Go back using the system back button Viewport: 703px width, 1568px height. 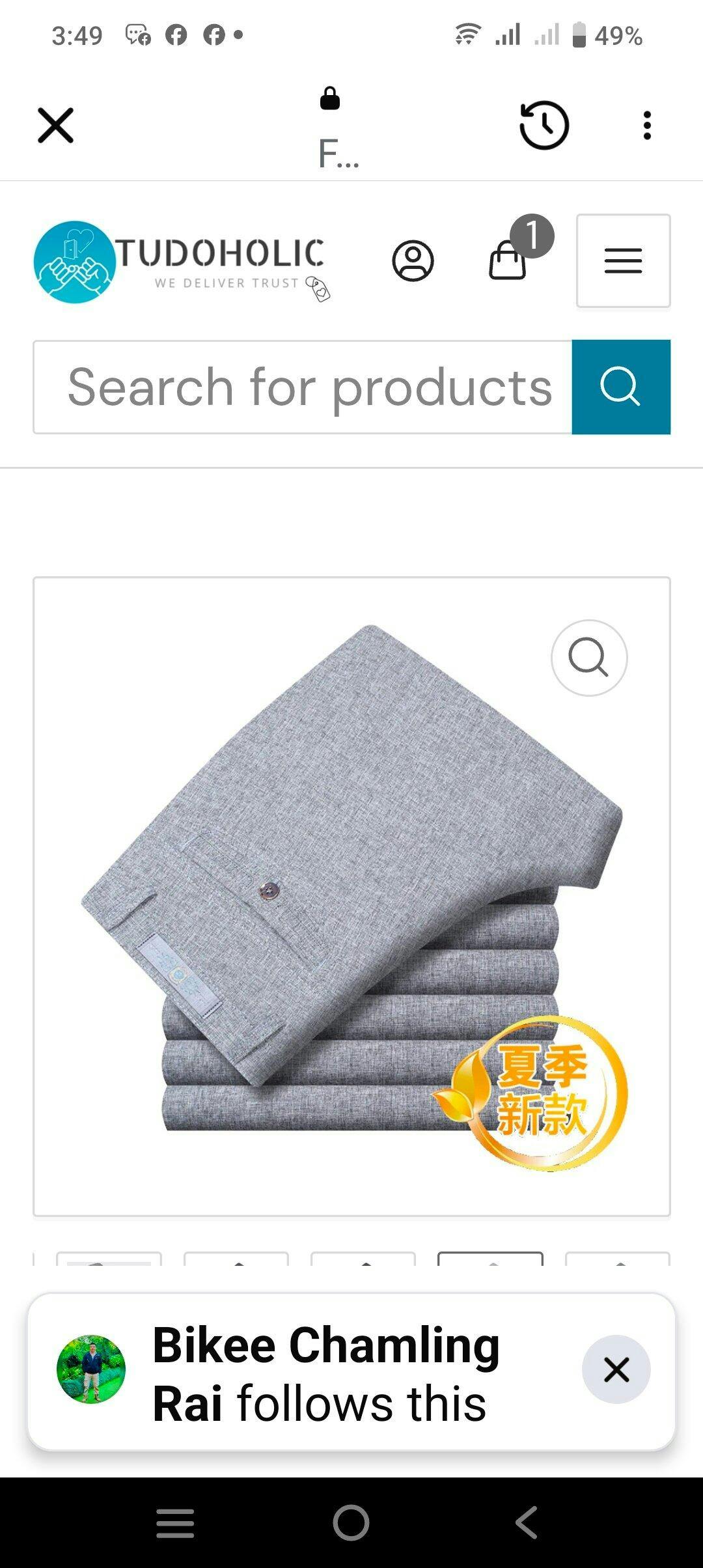point(526,1522)
